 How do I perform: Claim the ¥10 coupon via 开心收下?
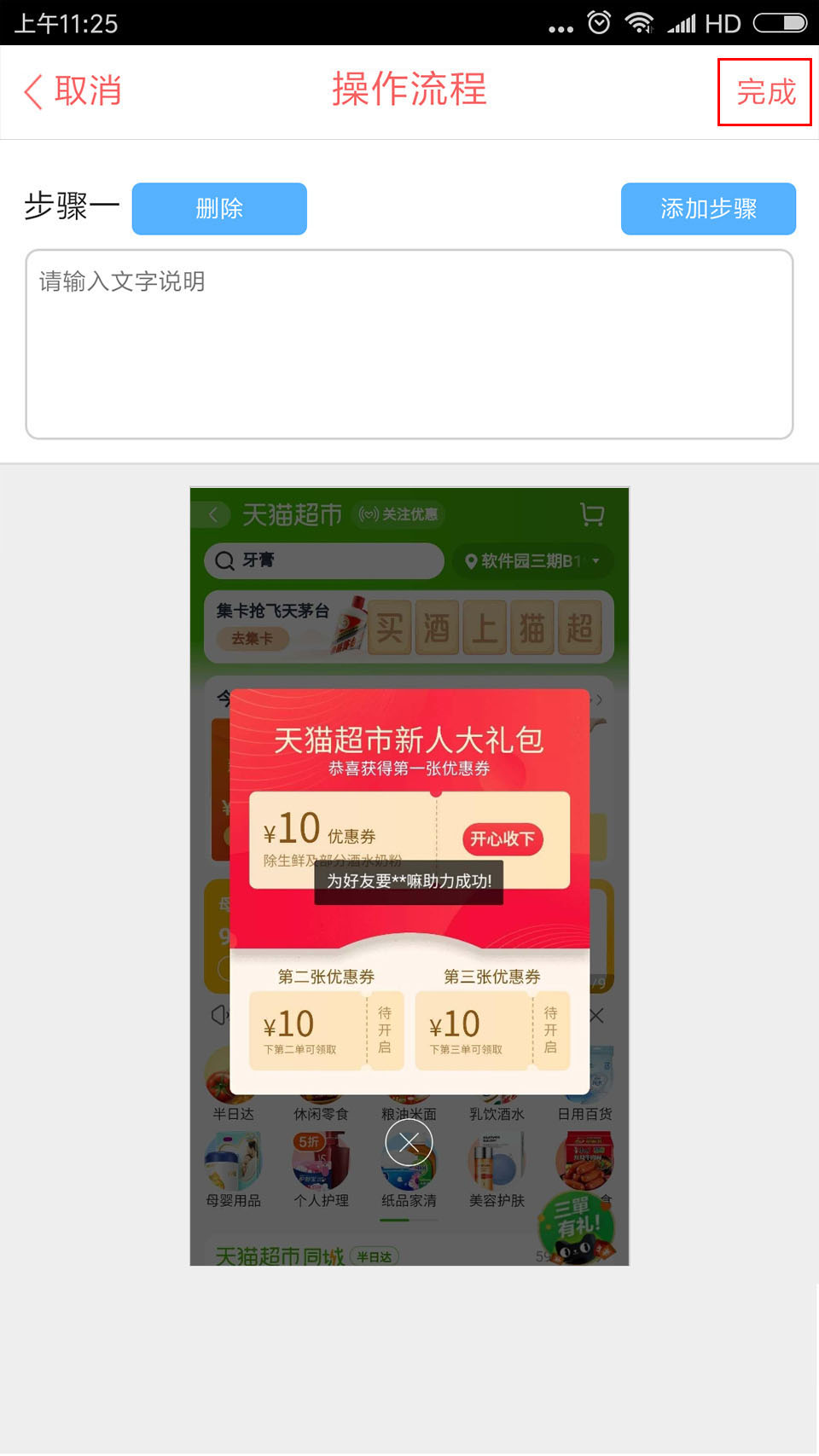tap(502, 839)
